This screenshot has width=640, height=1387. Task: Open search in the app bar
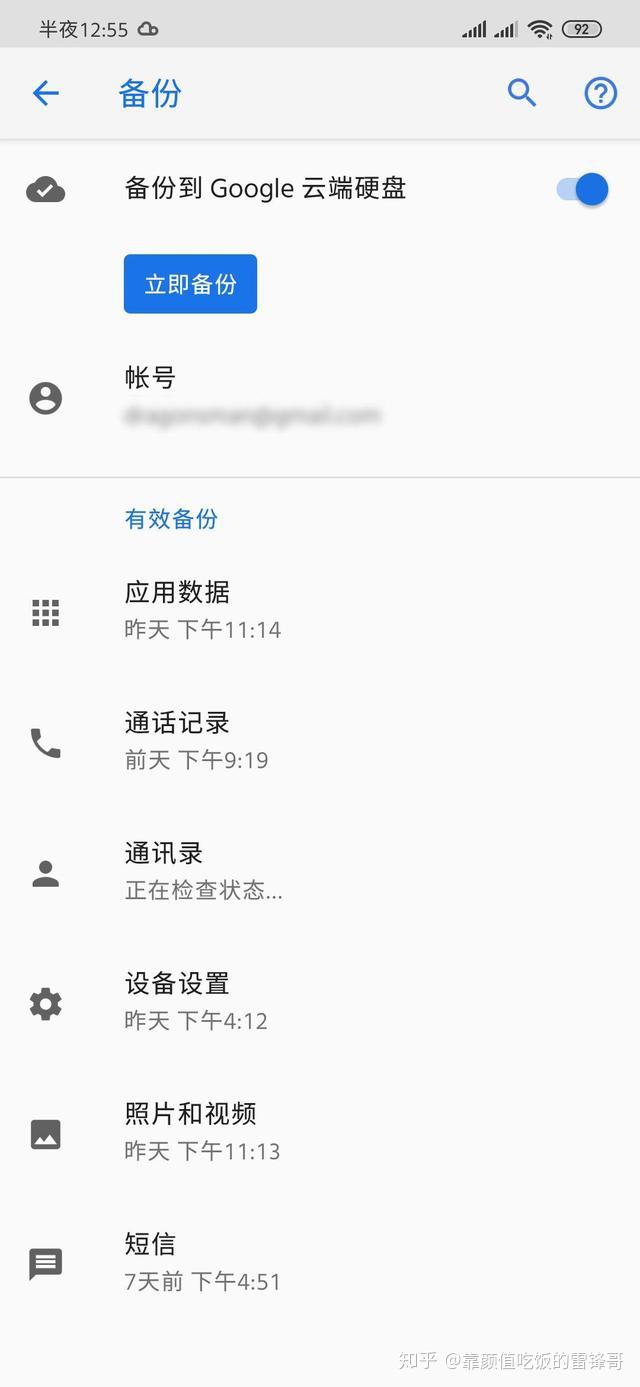coord(522,94)
